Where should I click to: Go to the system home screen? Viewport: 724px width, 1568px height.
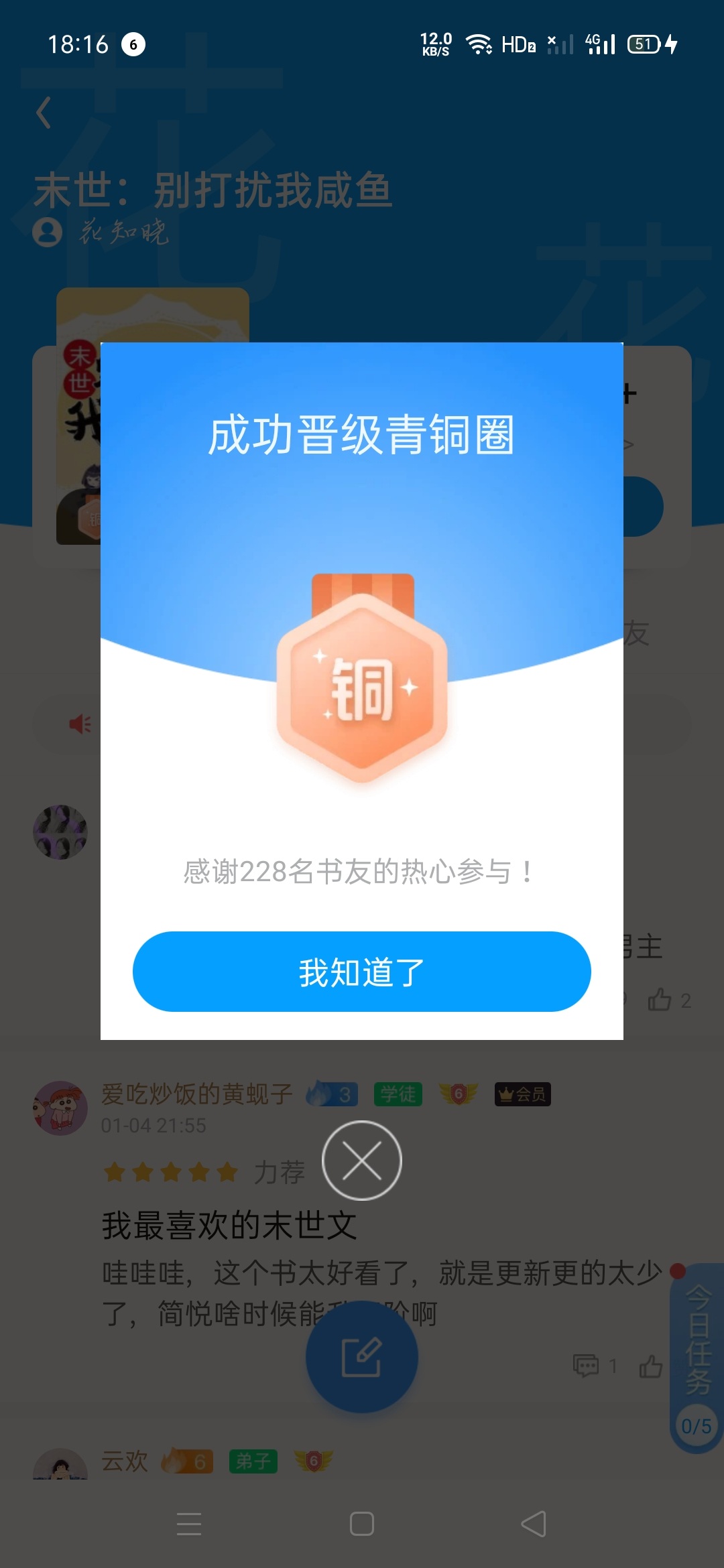point(361,1524)
